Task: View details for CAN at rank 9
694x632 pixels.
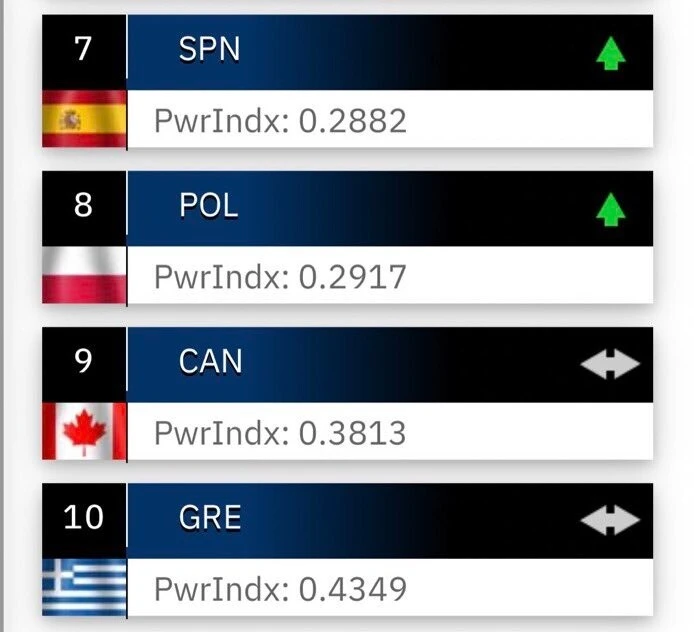Action: [x=347, y=394]
